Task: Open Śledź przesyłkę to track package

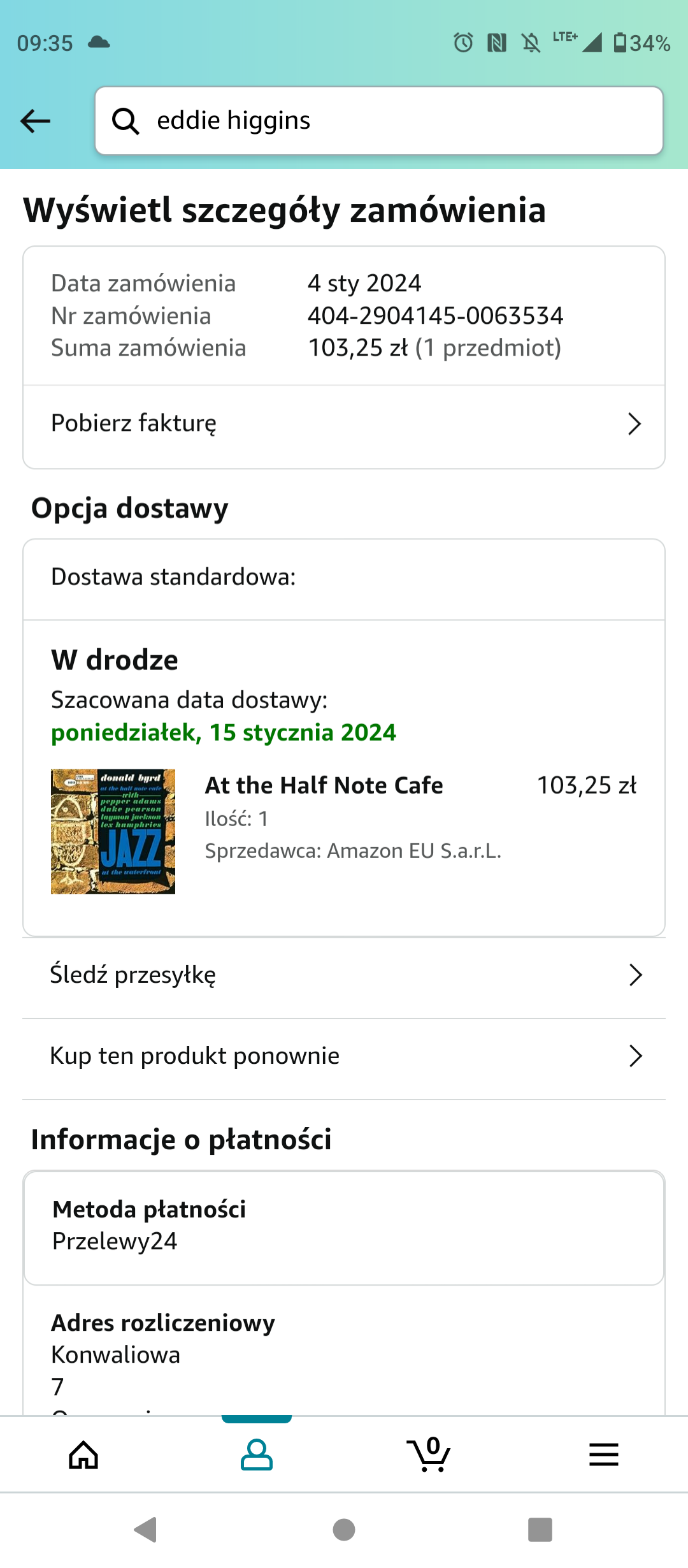Action: (344, 975)
